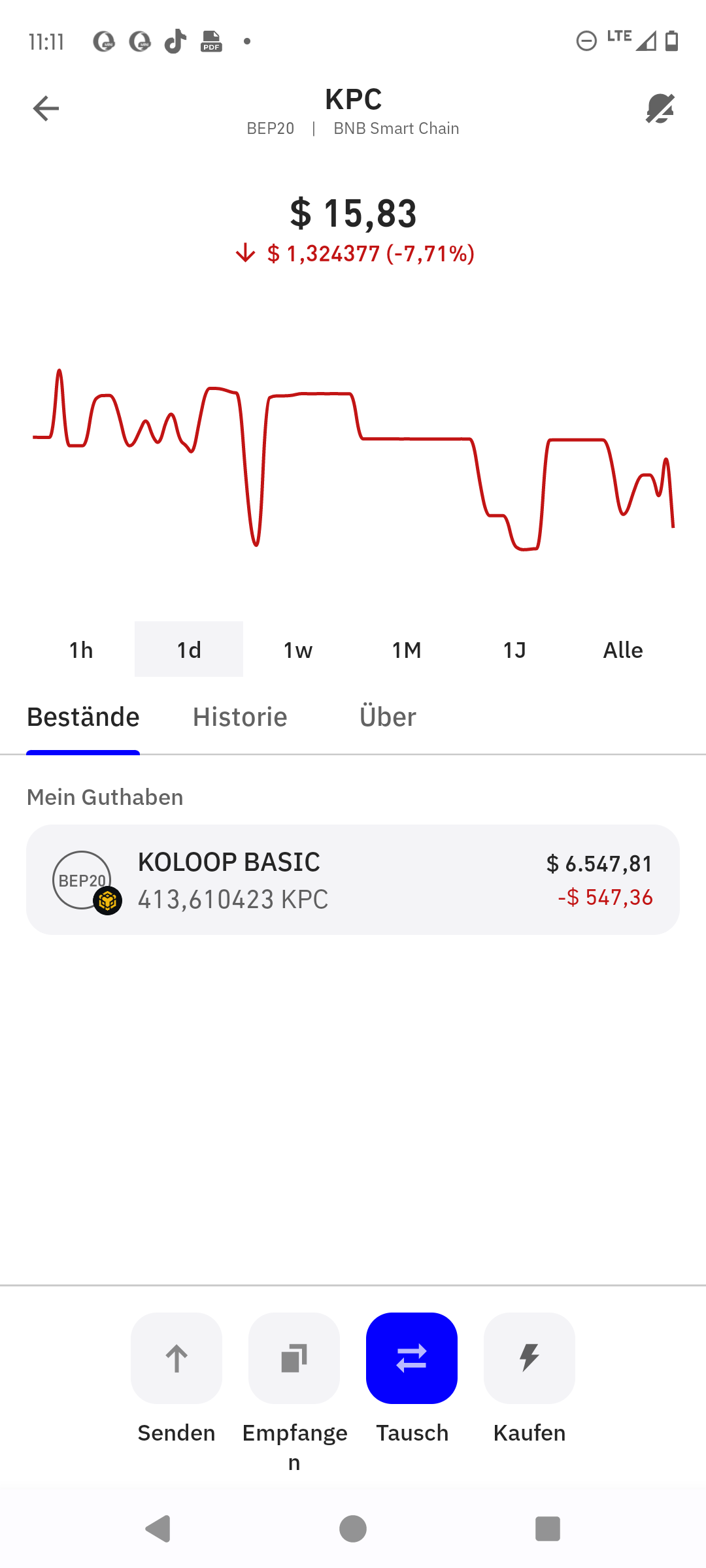Tap Senden to send KPC

pos(176,1359)
